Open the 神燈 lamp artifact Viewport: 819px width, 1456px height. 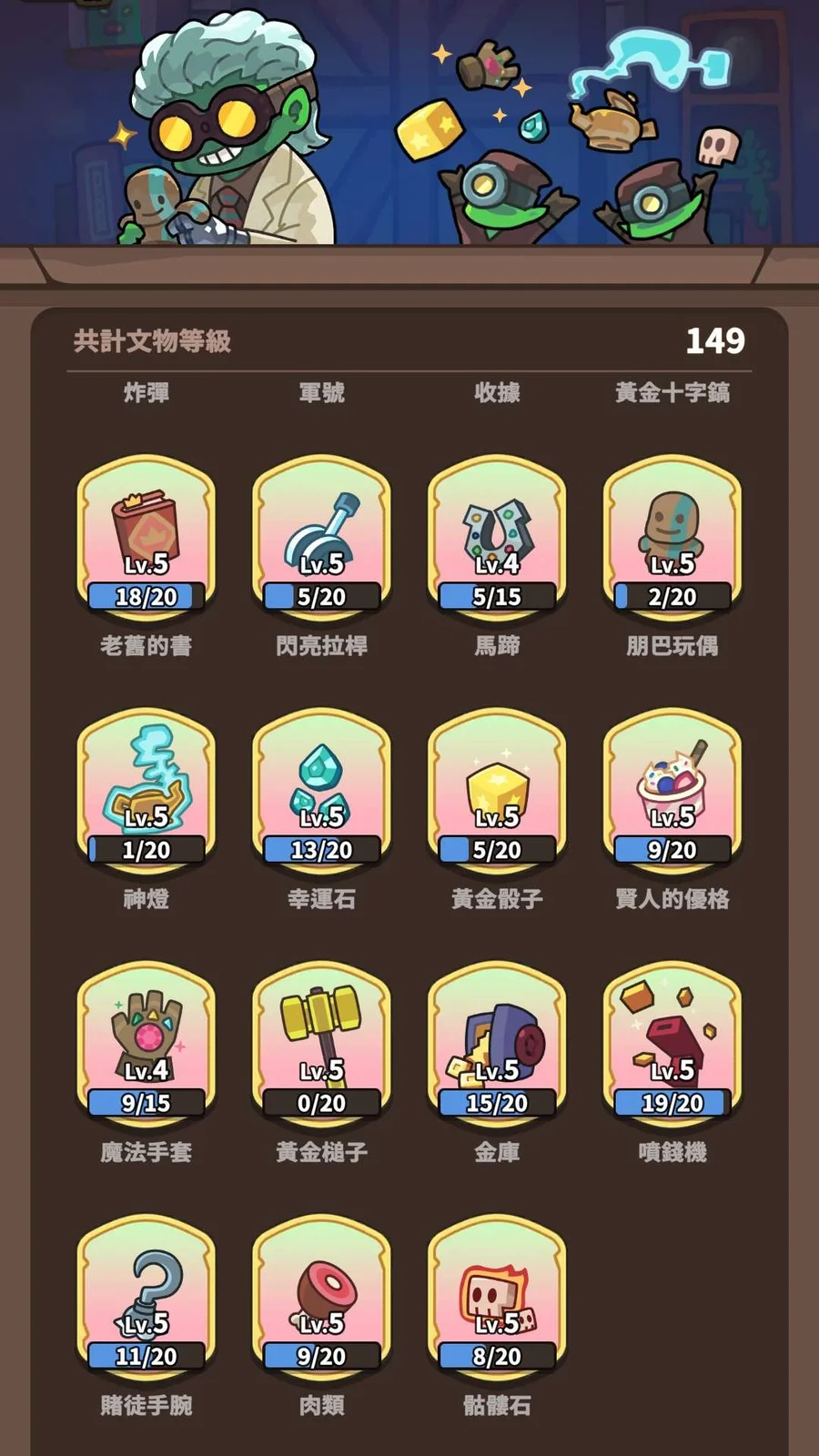point(147,790)
